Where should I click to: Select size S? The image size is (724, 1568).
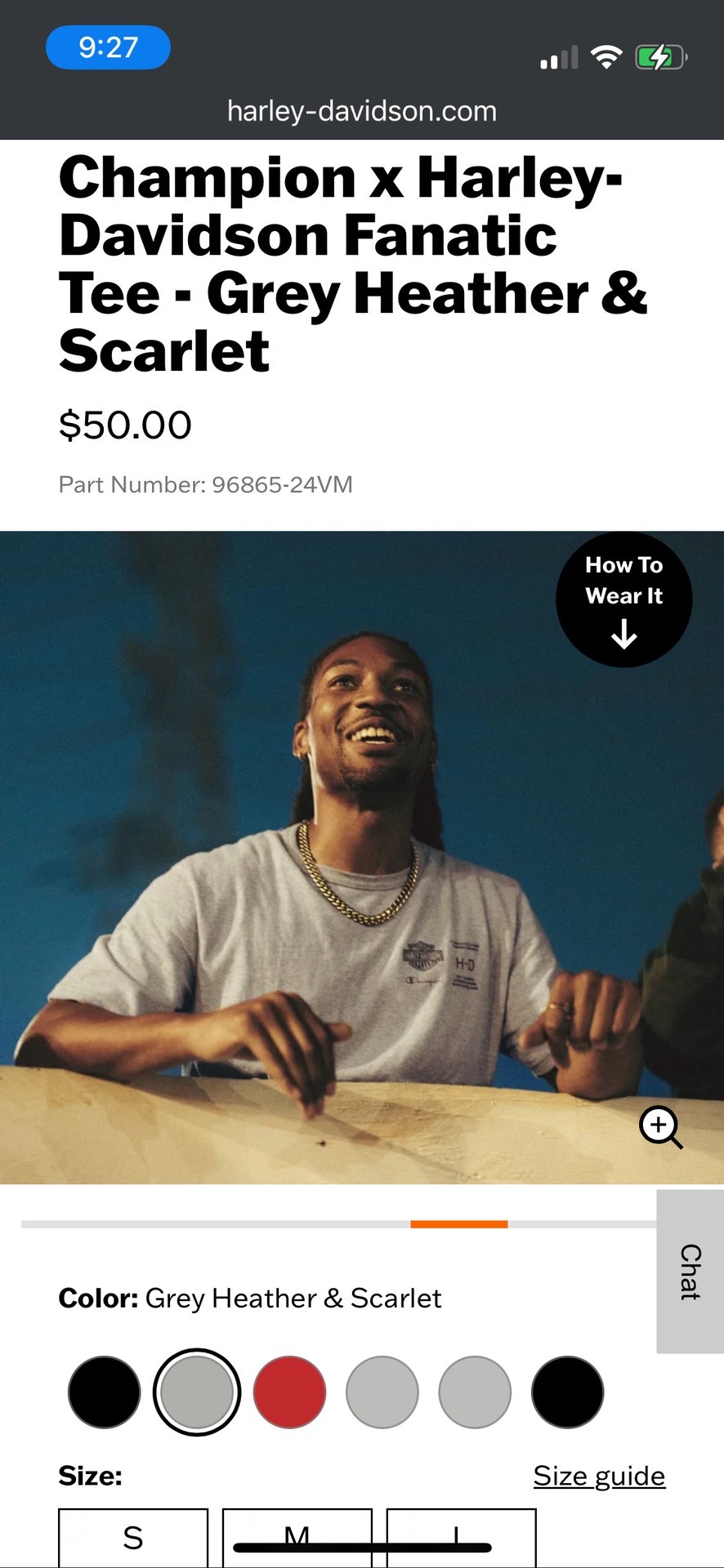click(133, 1537)
